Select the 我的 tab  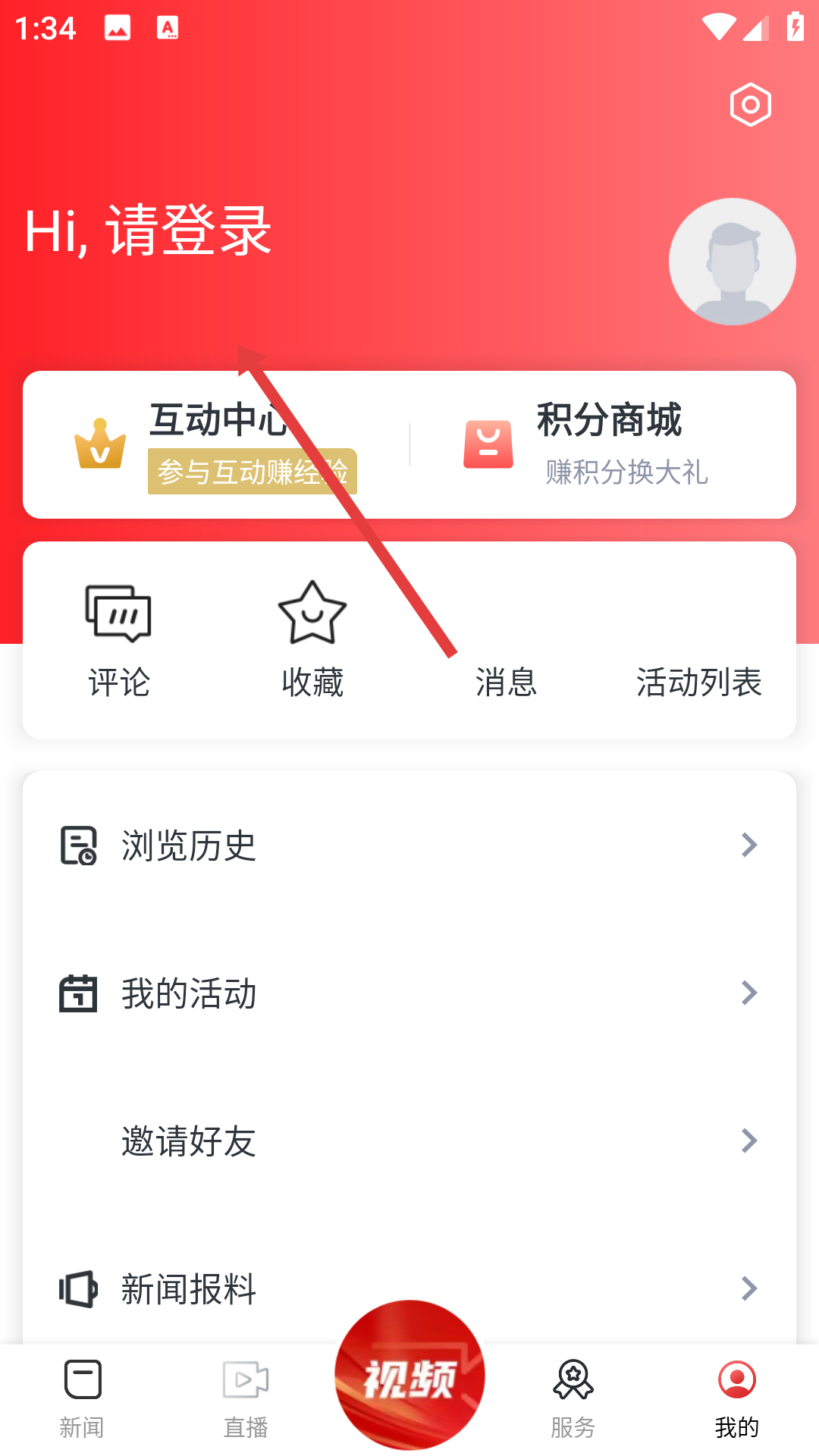click(x=737, y=1400)
